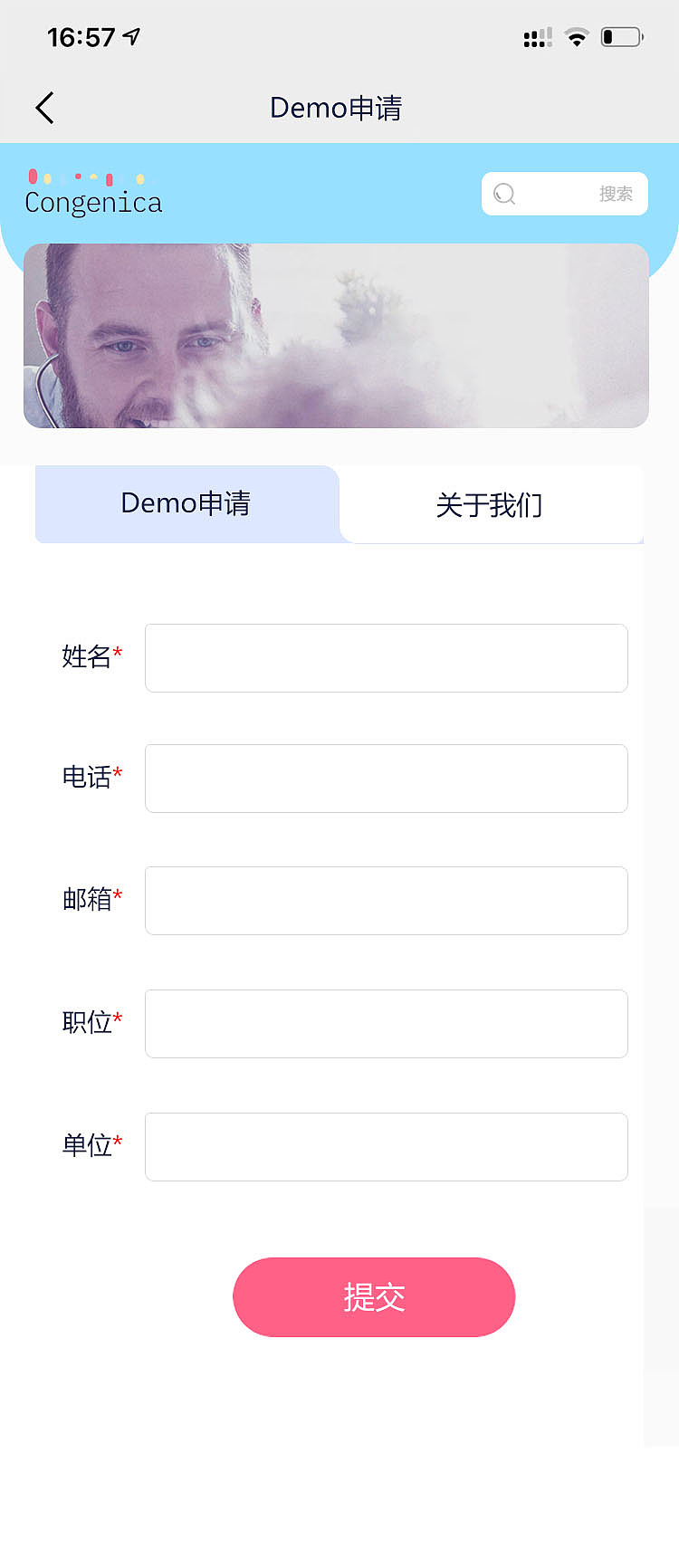The width and height of the screenshot is (679, 1568).
Task: Select the Demo申请 tab
Action: pos(186,504)
